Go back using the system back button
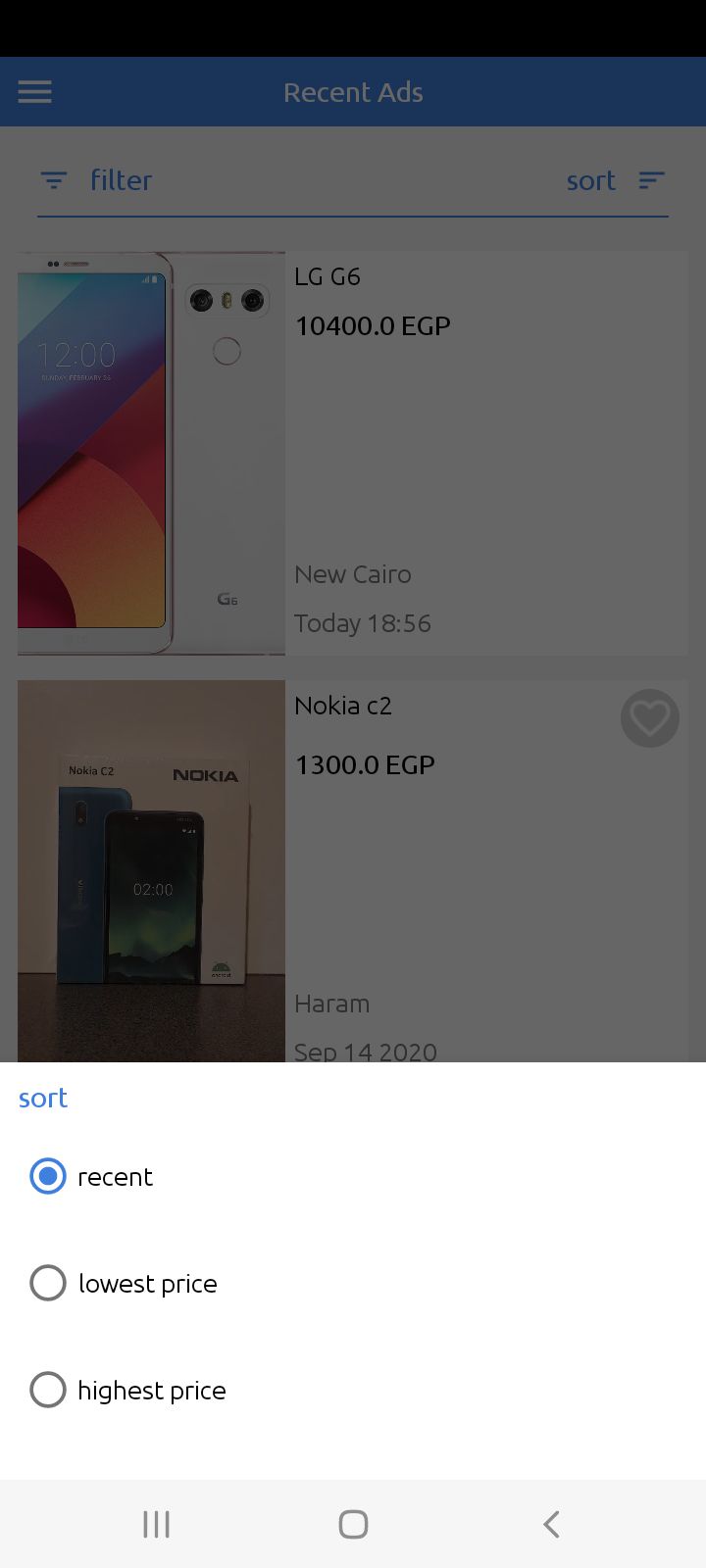Viewport: 706px width, 1568px height. [x=551, y=1524]
